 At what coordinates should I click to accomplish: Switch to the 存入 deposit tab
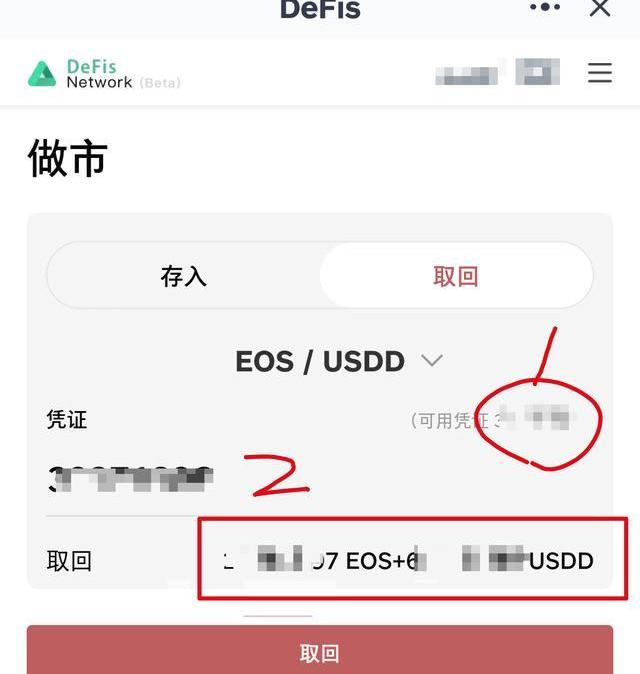point(184,276)
